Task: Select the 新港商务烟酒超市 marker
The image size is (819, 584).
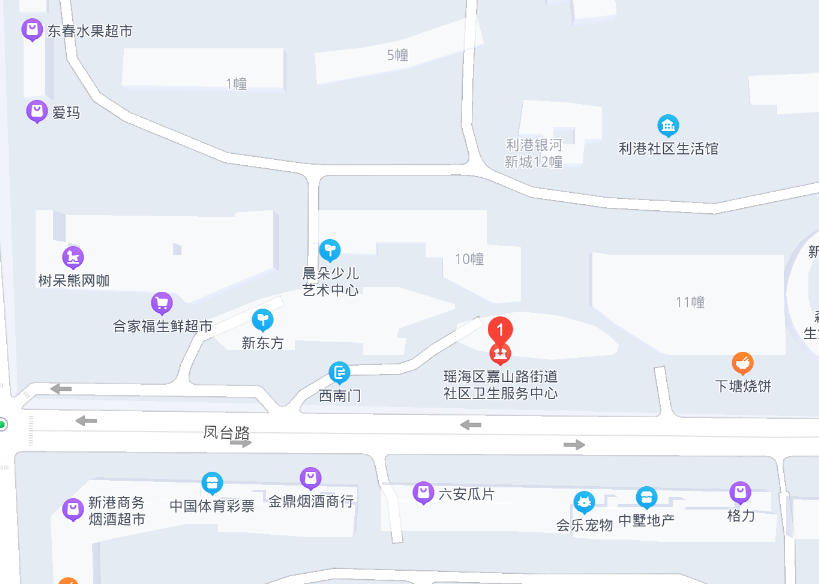Action: 73,509
